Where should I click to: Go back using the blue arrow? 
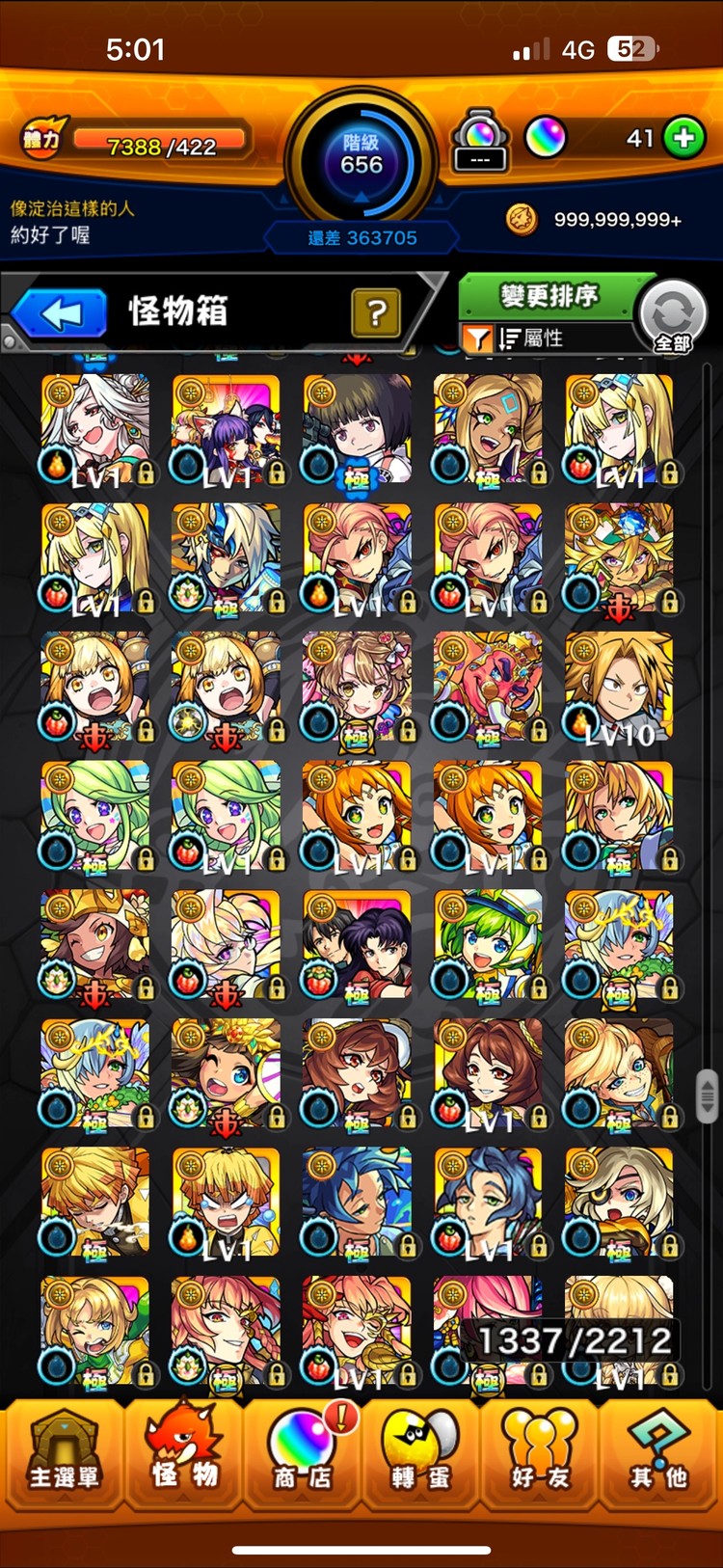(x=61, y=312)
